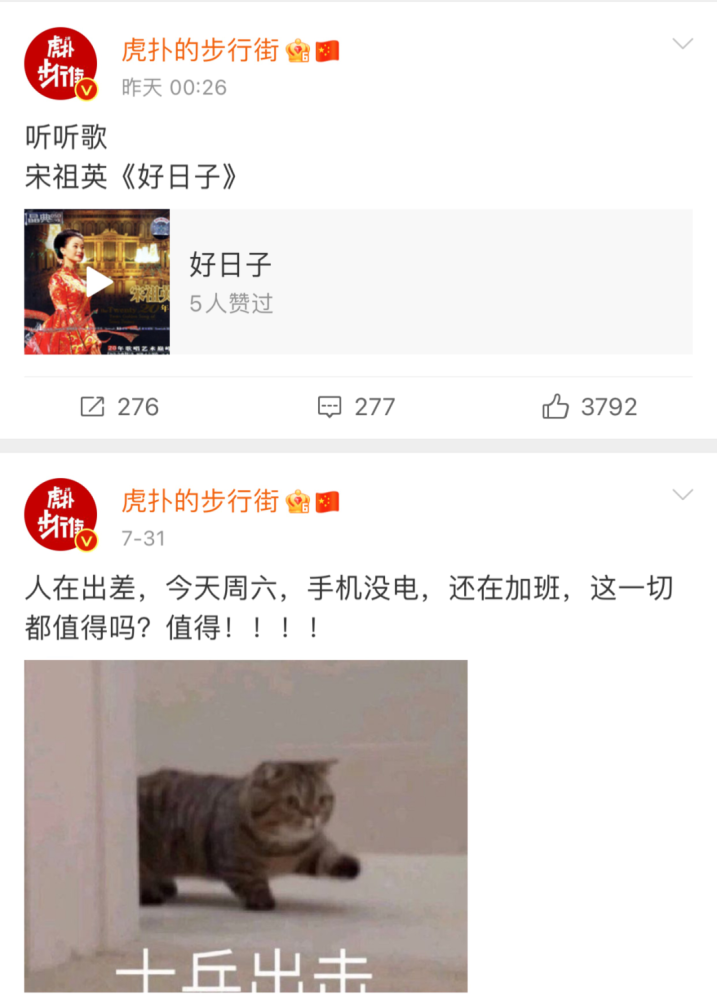This screenshot has height=1000, width=717.
Task: Play the 好日子 song video
Action: (x=97, y=282)
